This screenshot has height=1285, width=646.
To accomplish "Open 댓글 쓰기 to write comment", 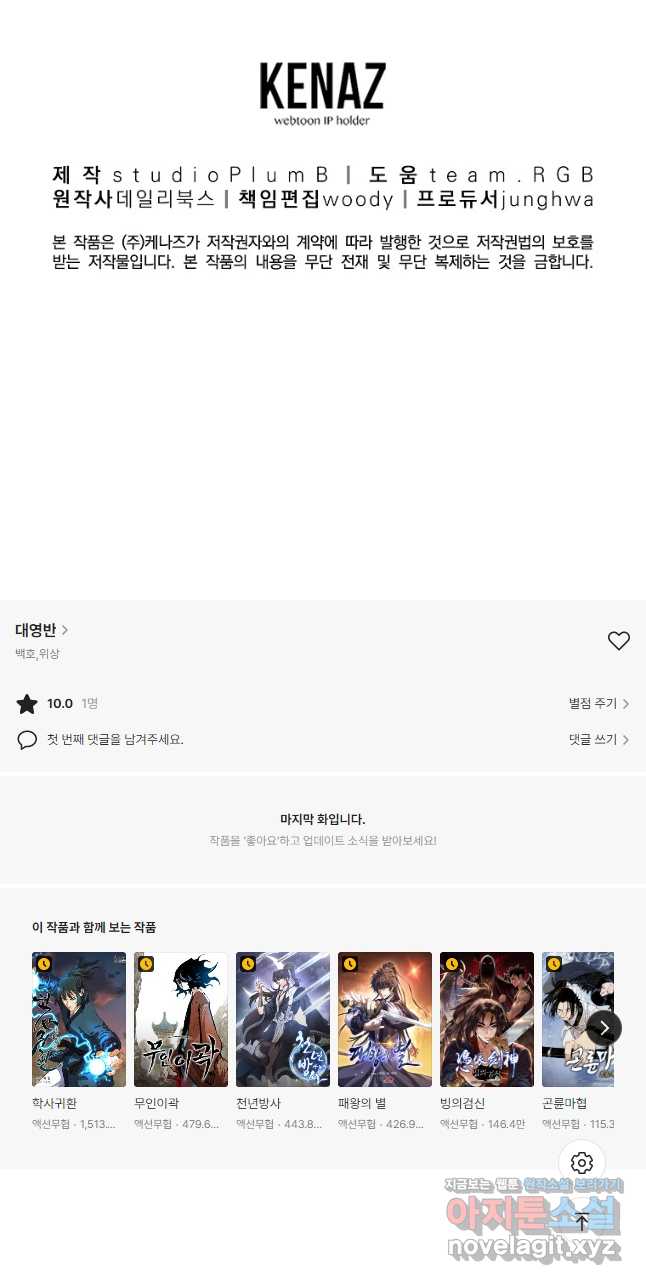I will (x=598, y=740).
